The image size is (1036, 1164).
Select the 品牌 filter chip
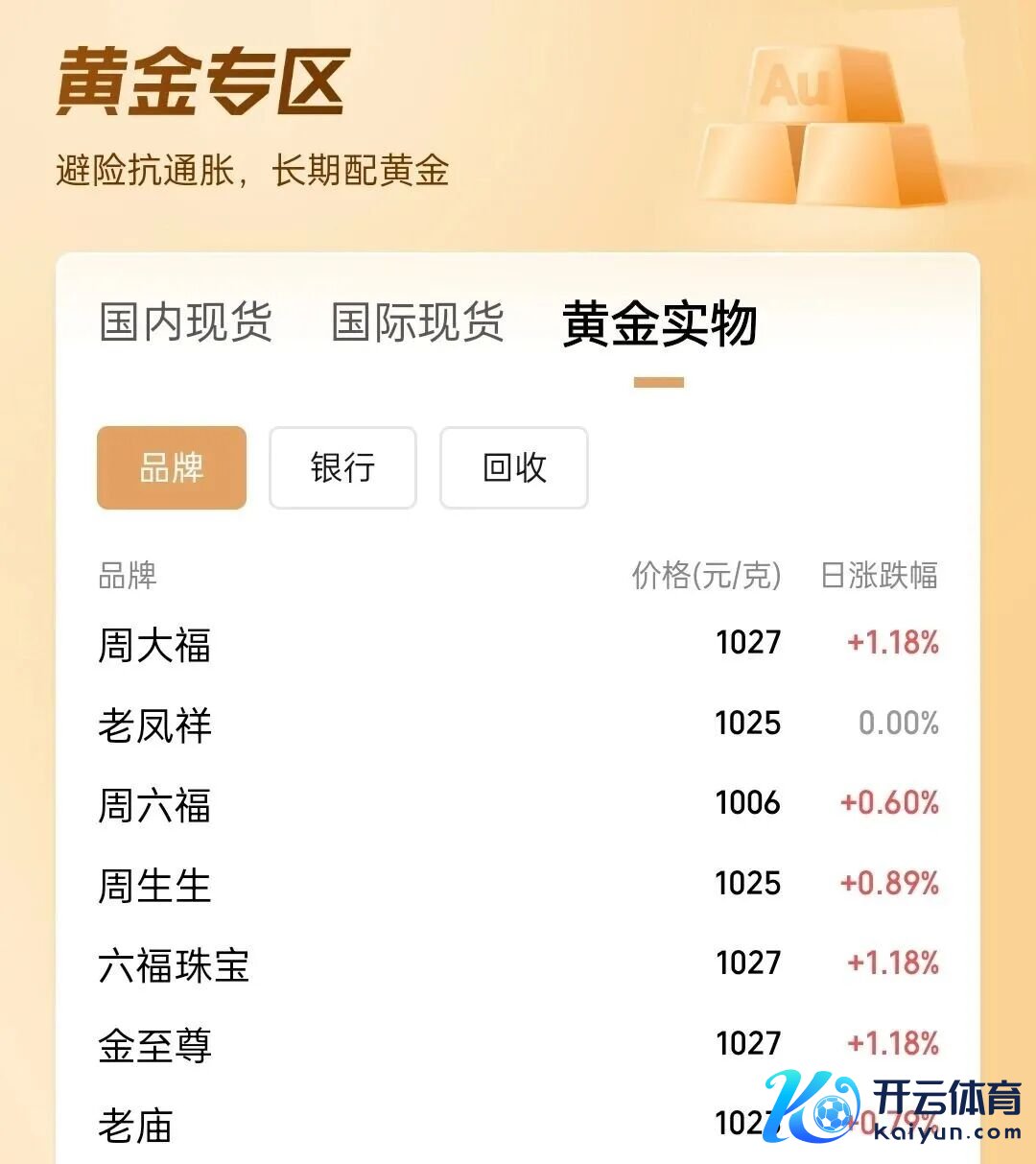click(x=172, y=468)
